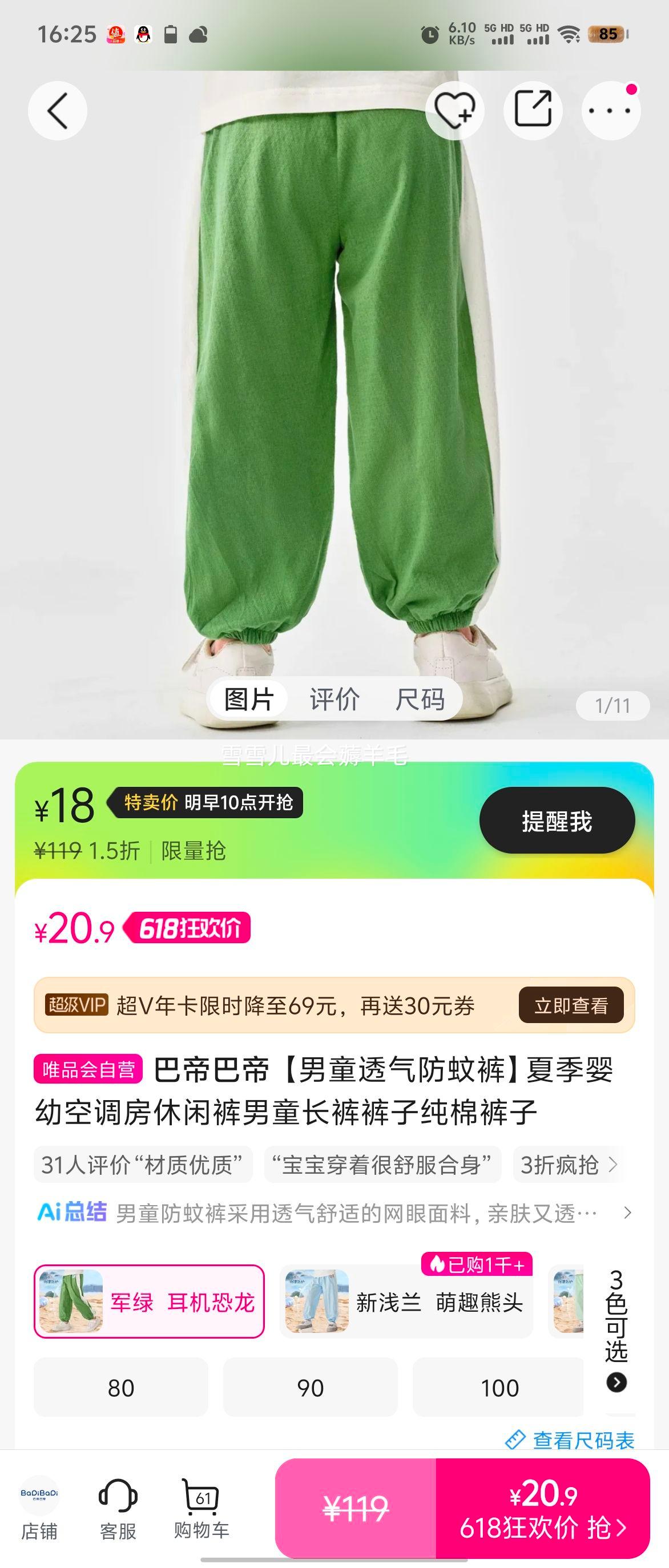
Task: Share this product
Action: (x=532, y=110)
